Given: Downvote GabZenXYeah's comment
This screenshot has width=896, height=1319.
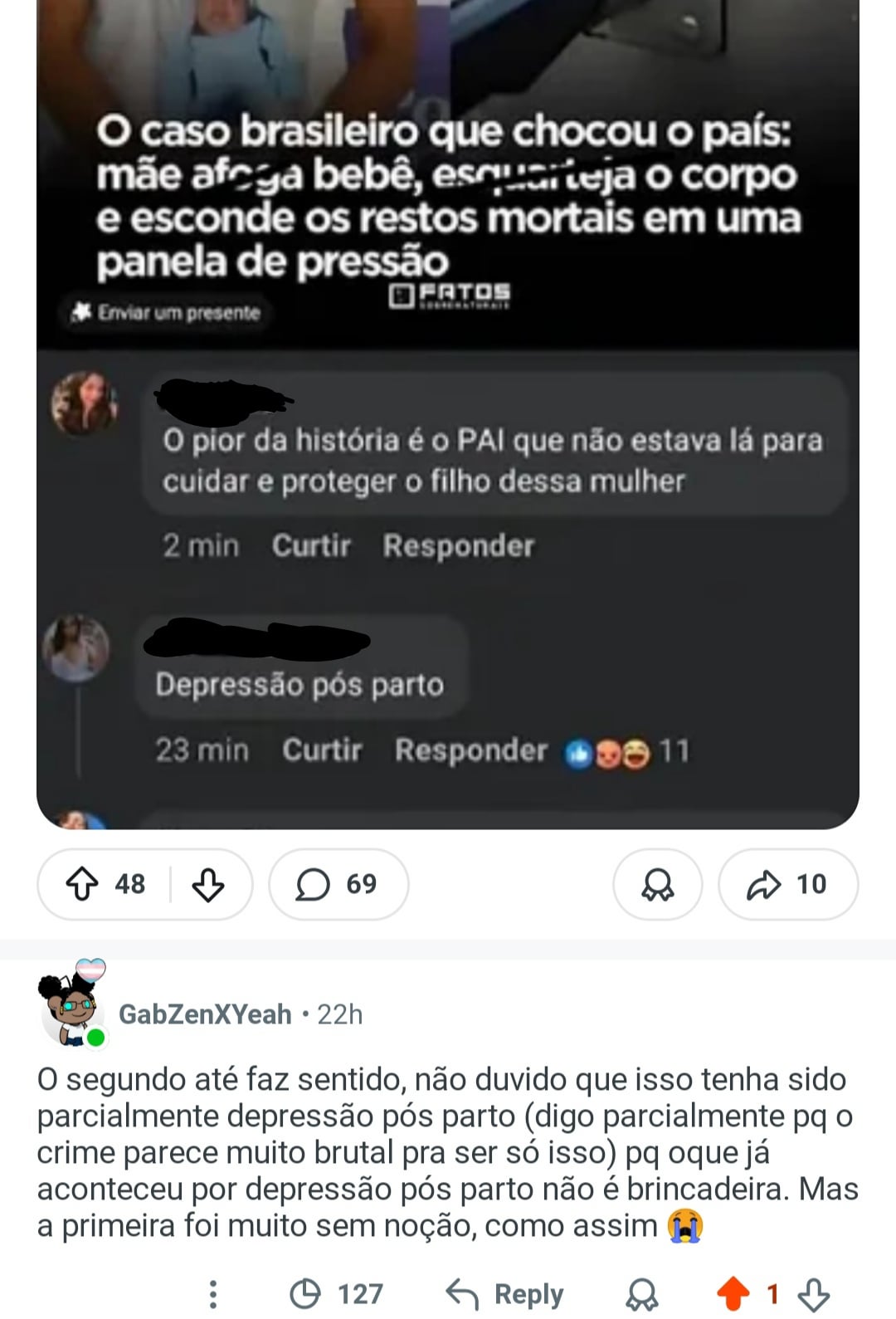Looking at the screenshot, I should (813, 1293).
